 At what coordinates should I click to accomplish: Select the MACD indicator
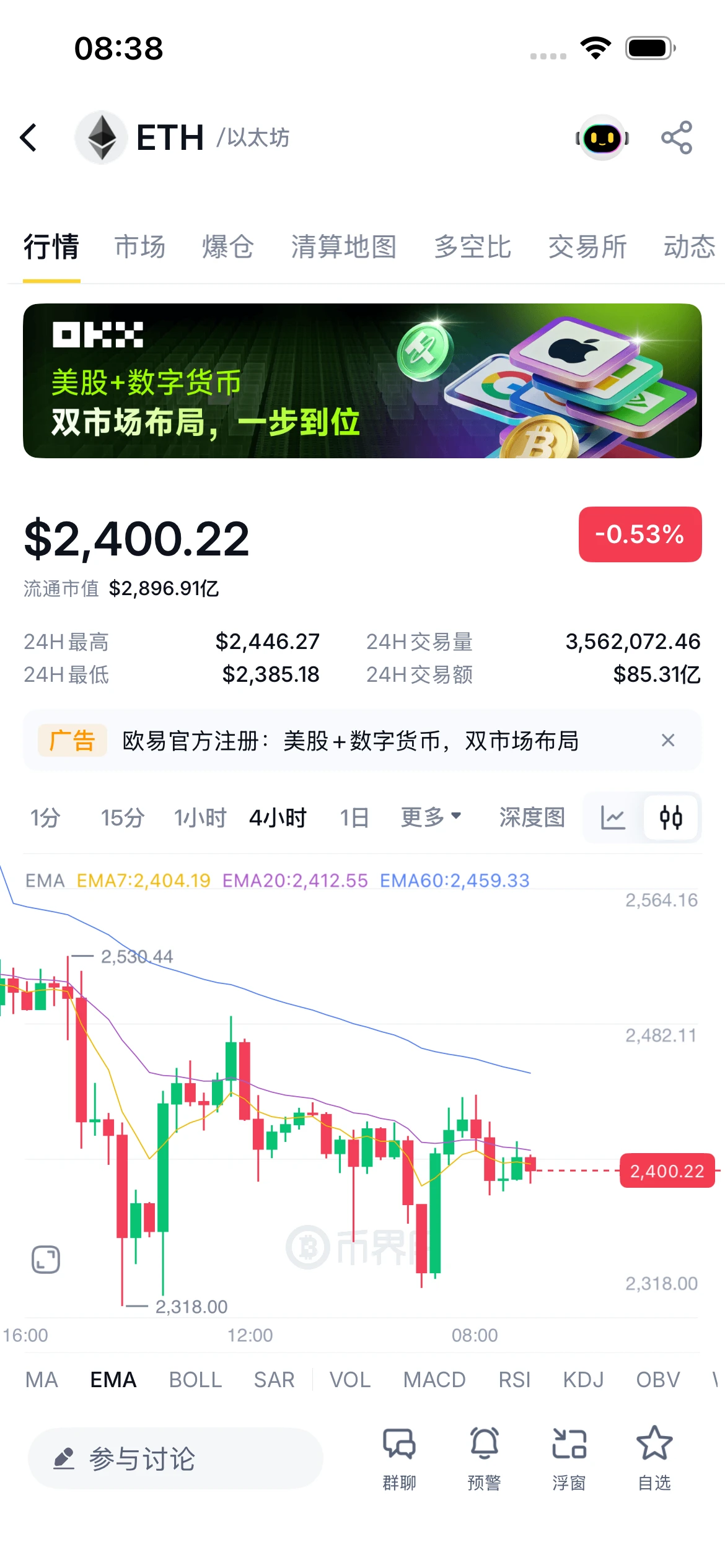click(x=434, y=1380)
